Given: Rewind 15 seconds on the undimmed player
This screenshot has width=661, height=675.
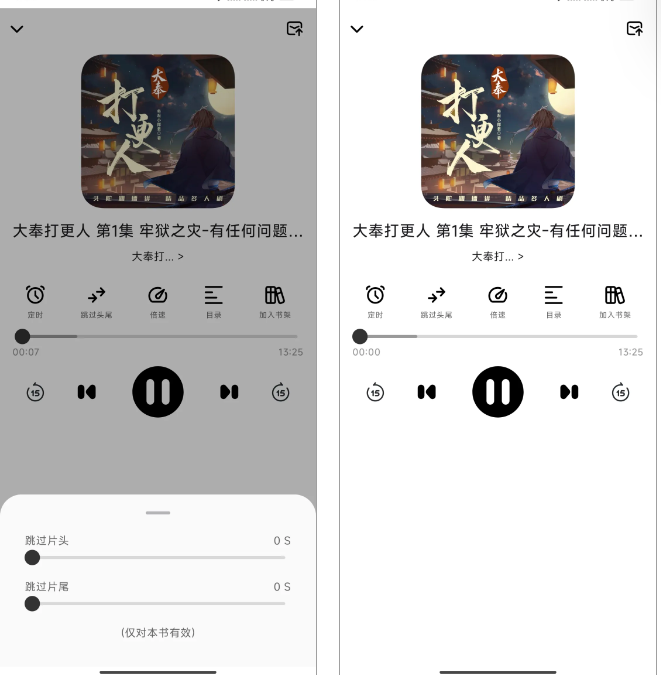Looking at the screenshot, I should [375, 392].
